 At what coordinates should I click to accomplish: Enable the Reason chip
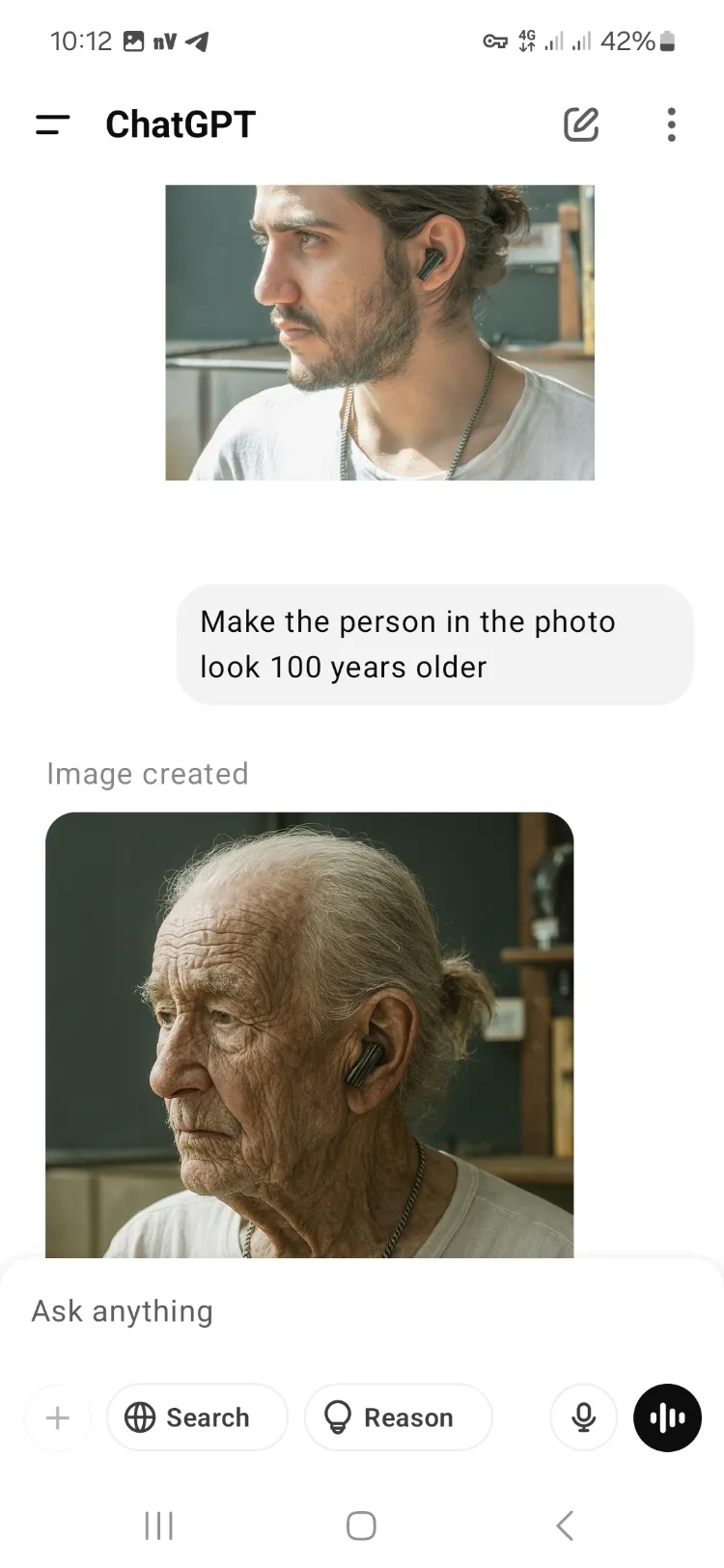click(x=398, y=1417)
